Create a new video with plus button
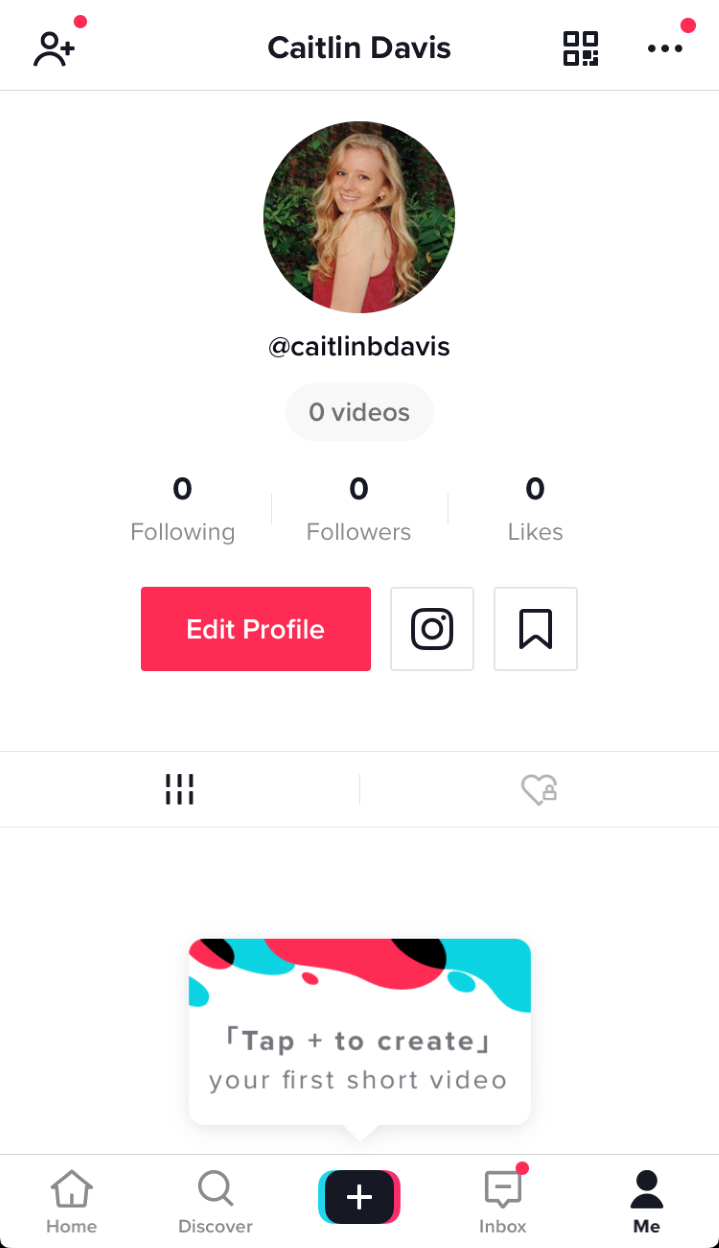The width and height of the screenshot is (719, 1248). point(359,1197)
